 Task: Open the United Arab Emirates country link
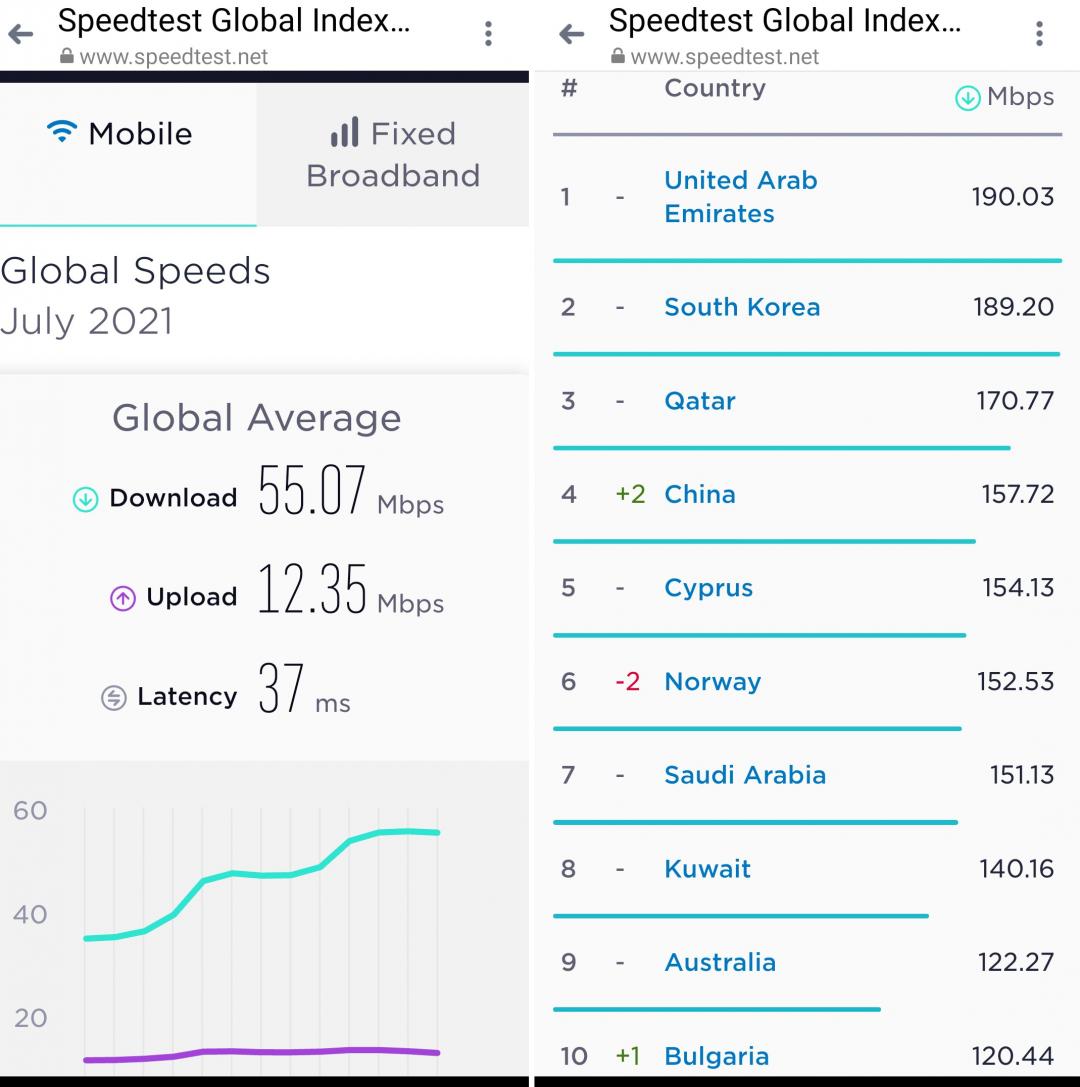pyautogui.click(x=740, y=196)
